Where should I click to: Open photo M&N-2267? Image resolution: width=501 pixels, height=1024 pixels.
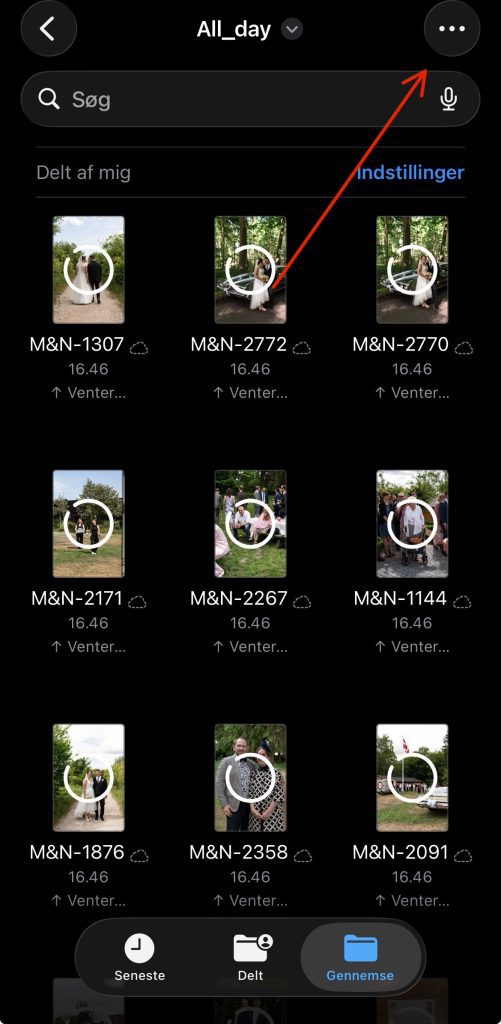[250, 524]
